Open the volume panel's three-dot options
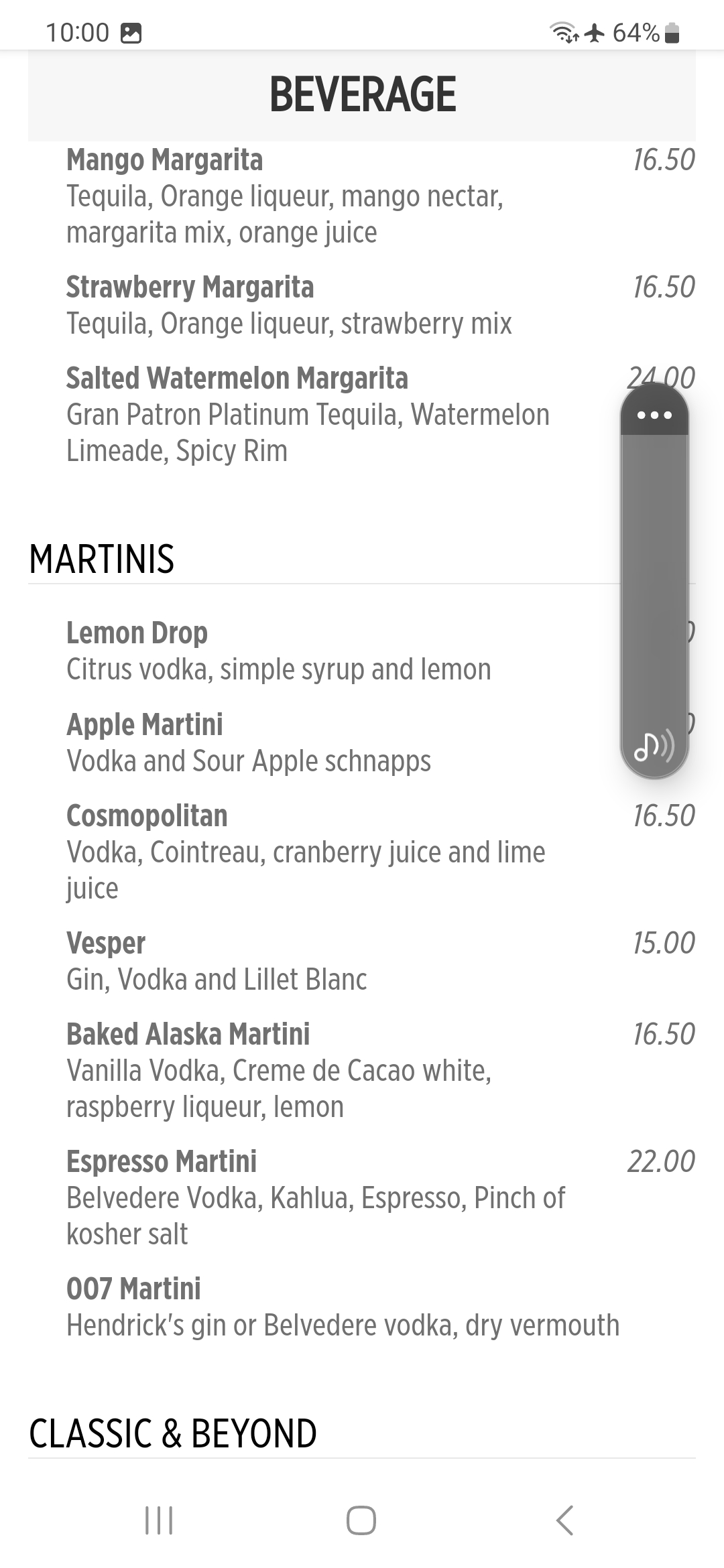This screenshot has height=1568, width=724. tap(654, 415)
